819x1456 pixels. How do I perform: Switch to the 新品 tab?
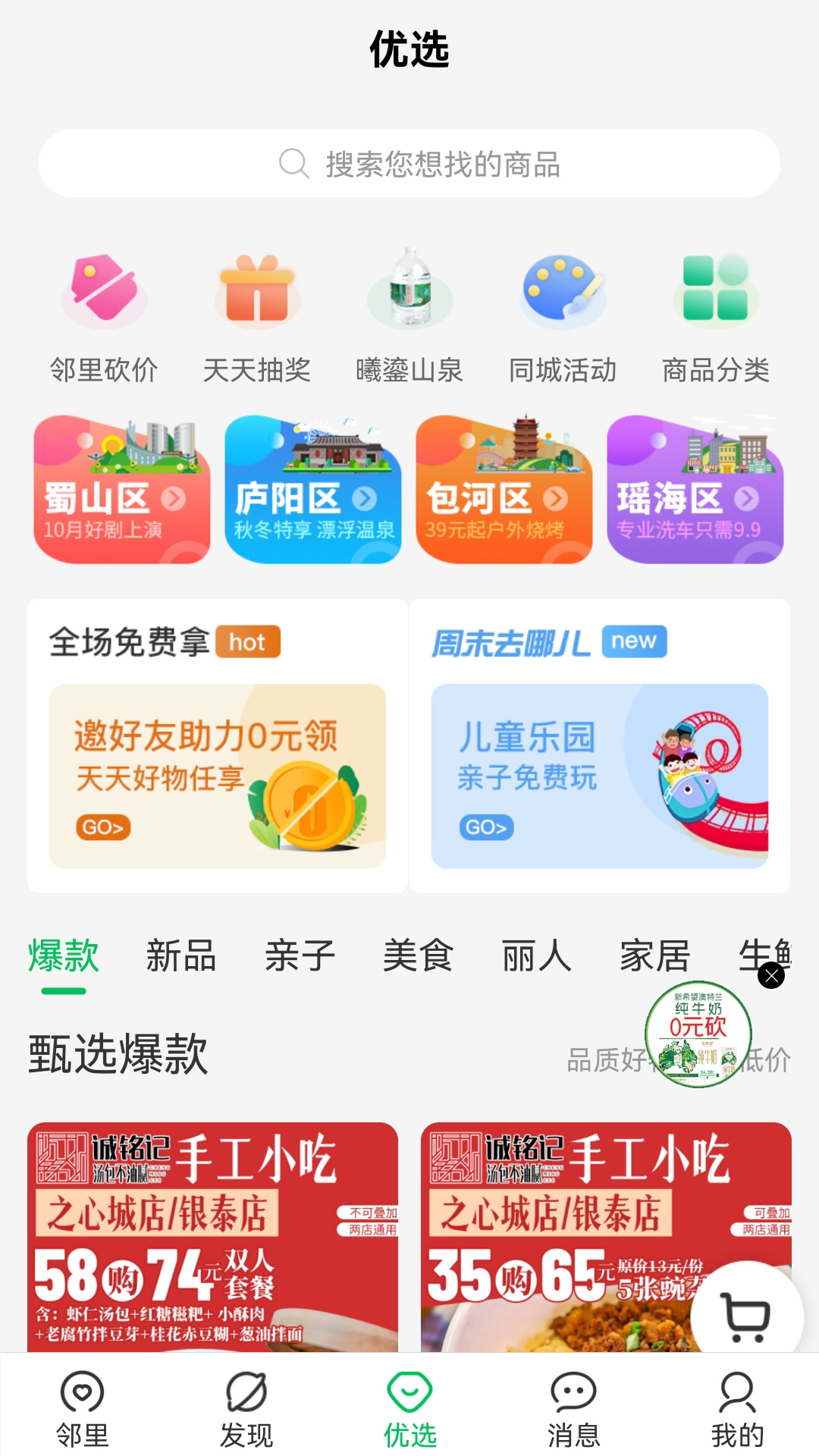181,955
